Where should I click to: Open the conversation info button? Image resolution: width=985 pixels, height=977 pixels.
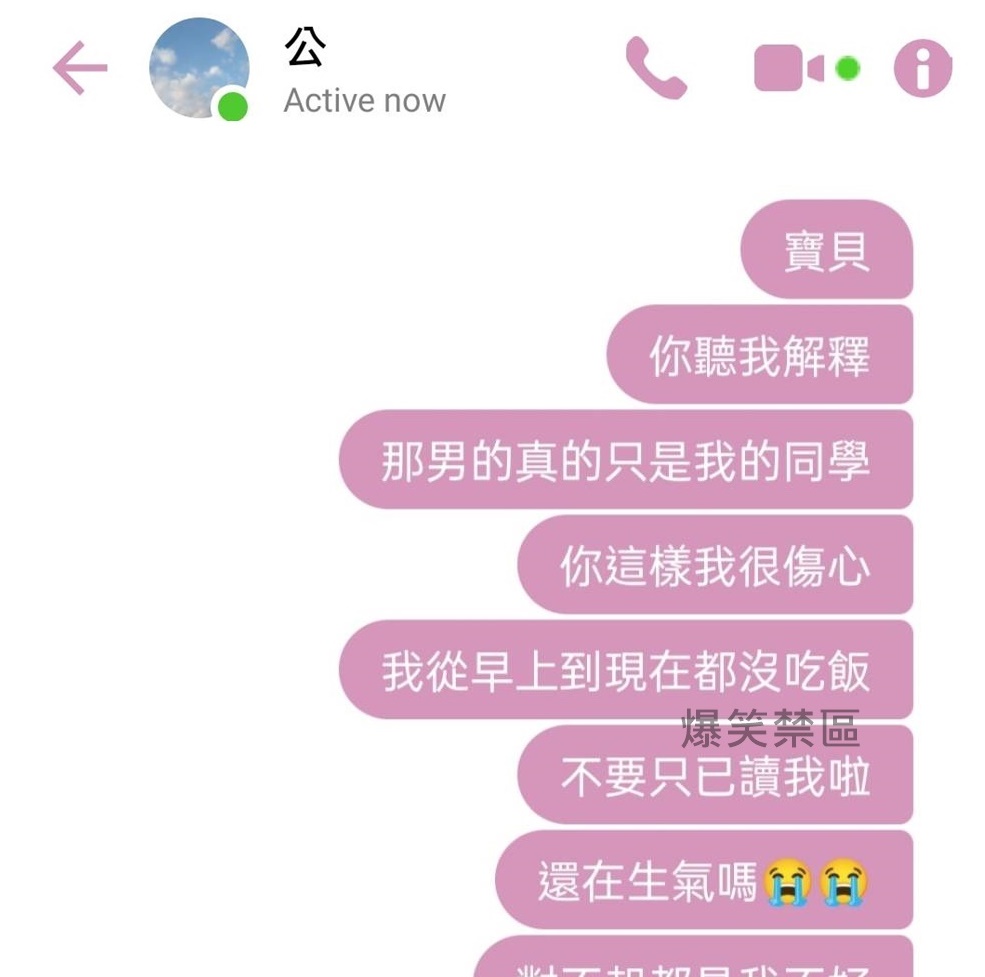(922, 68)
